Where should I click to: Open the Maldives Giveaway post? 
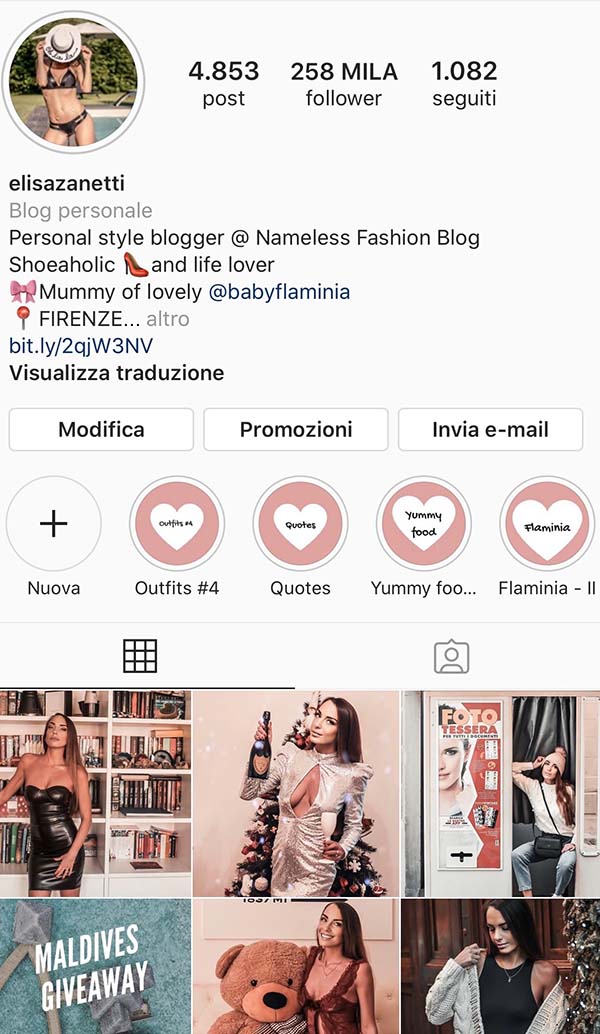(x=94, y=968)
